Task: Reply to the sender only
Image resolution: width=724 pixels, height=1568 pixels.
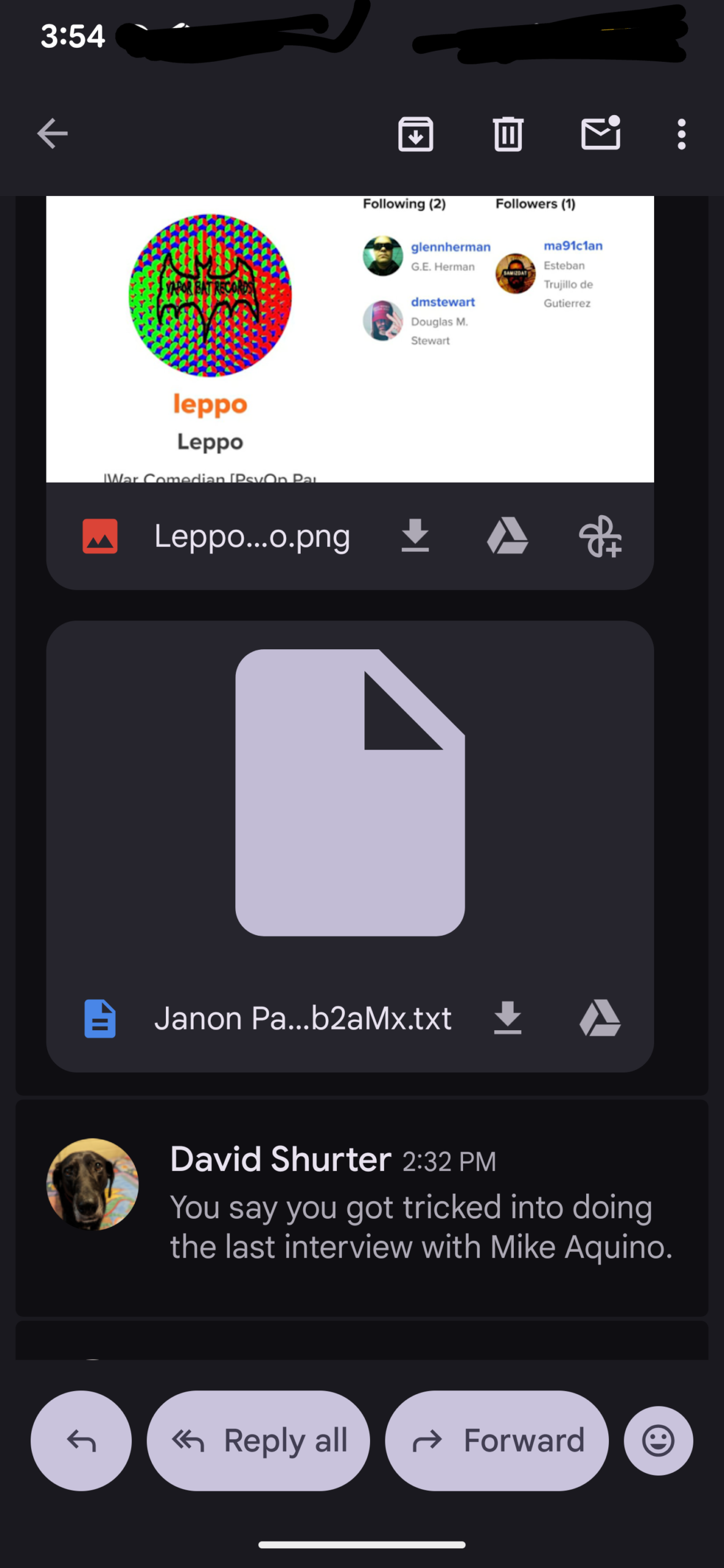Action: [x=81, y=1441]
